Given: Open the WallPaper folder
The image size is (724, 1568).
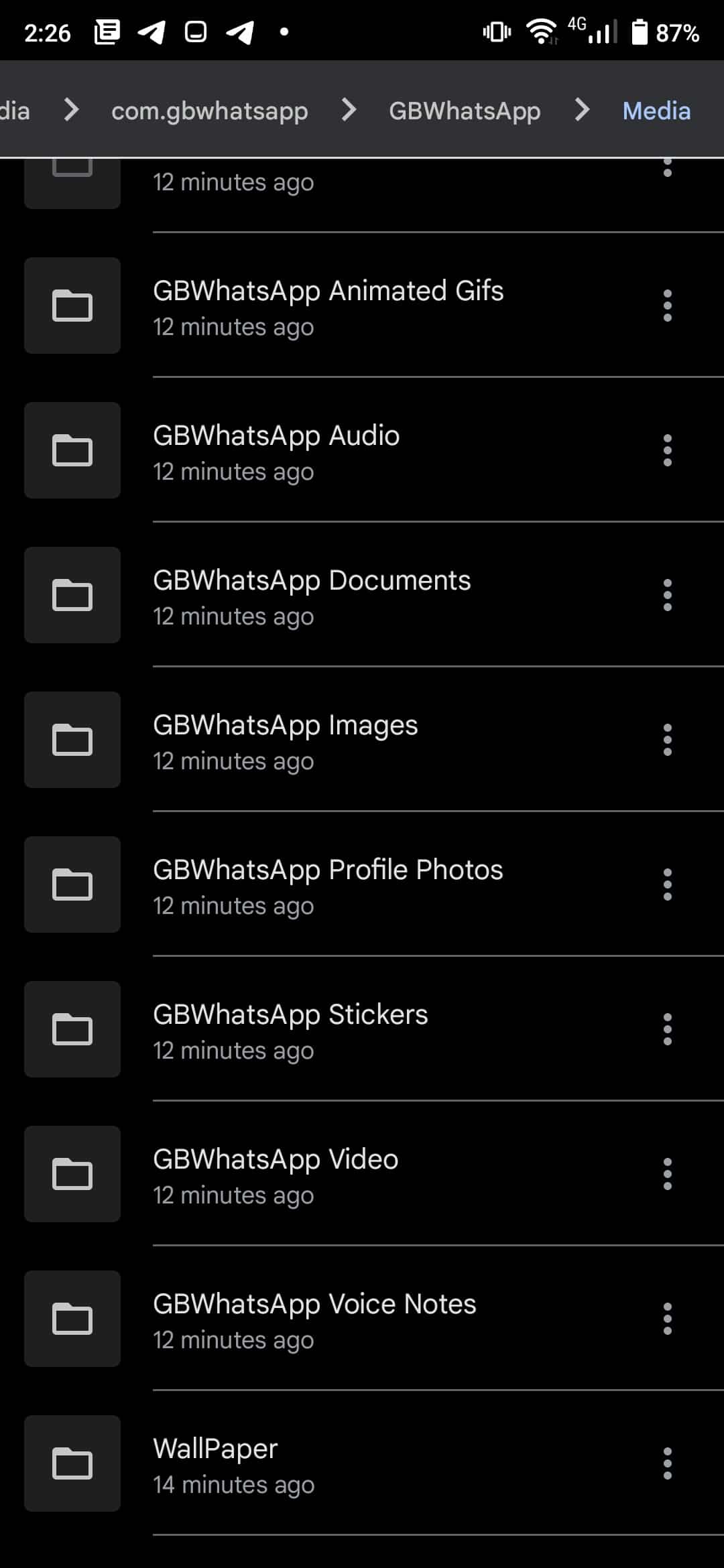Looking at the screenshot, I should (215, 1464).
